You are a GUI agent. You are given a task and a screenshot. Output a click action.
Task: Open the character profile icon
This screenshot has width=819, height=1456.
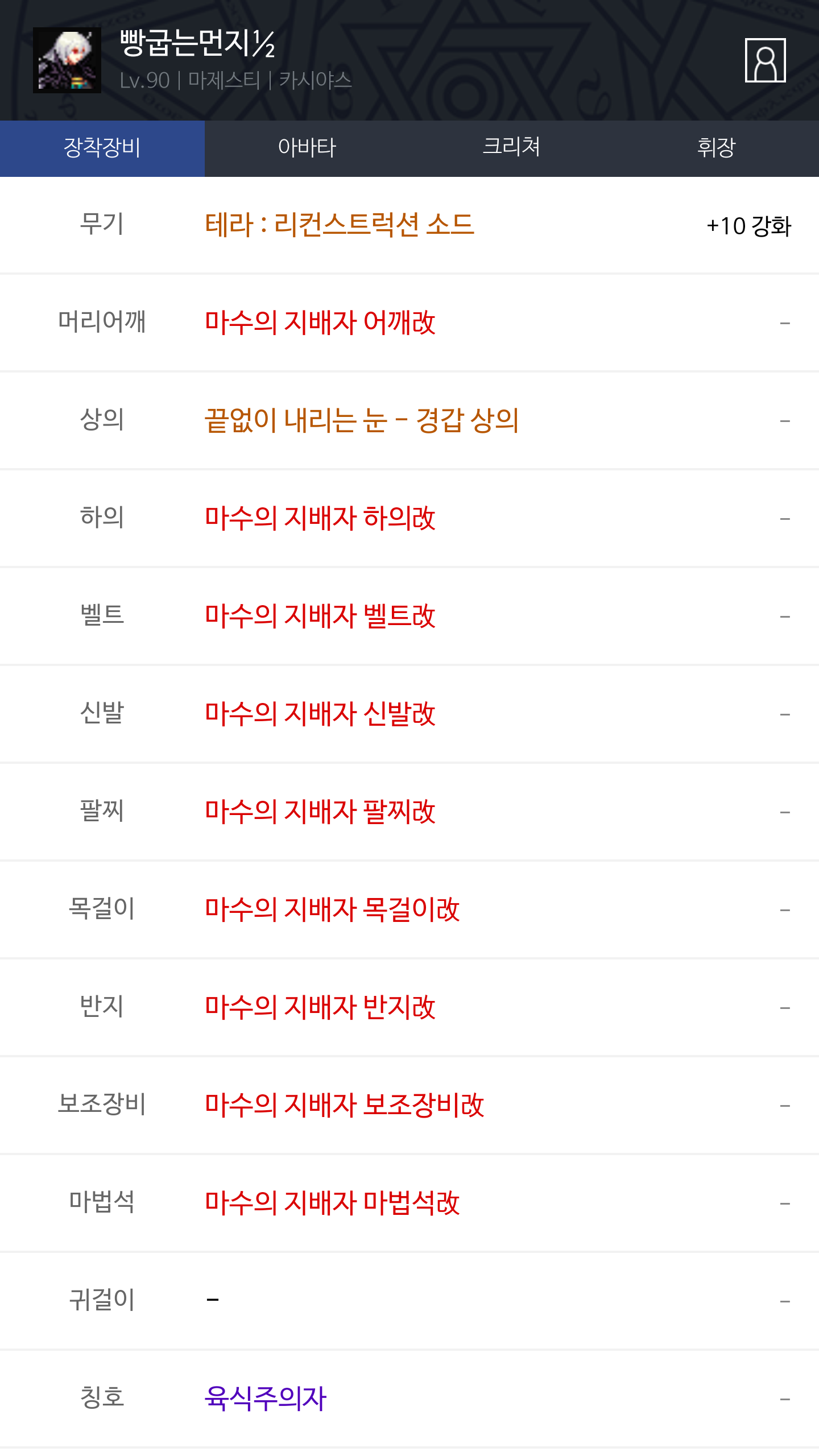[765, 60]
